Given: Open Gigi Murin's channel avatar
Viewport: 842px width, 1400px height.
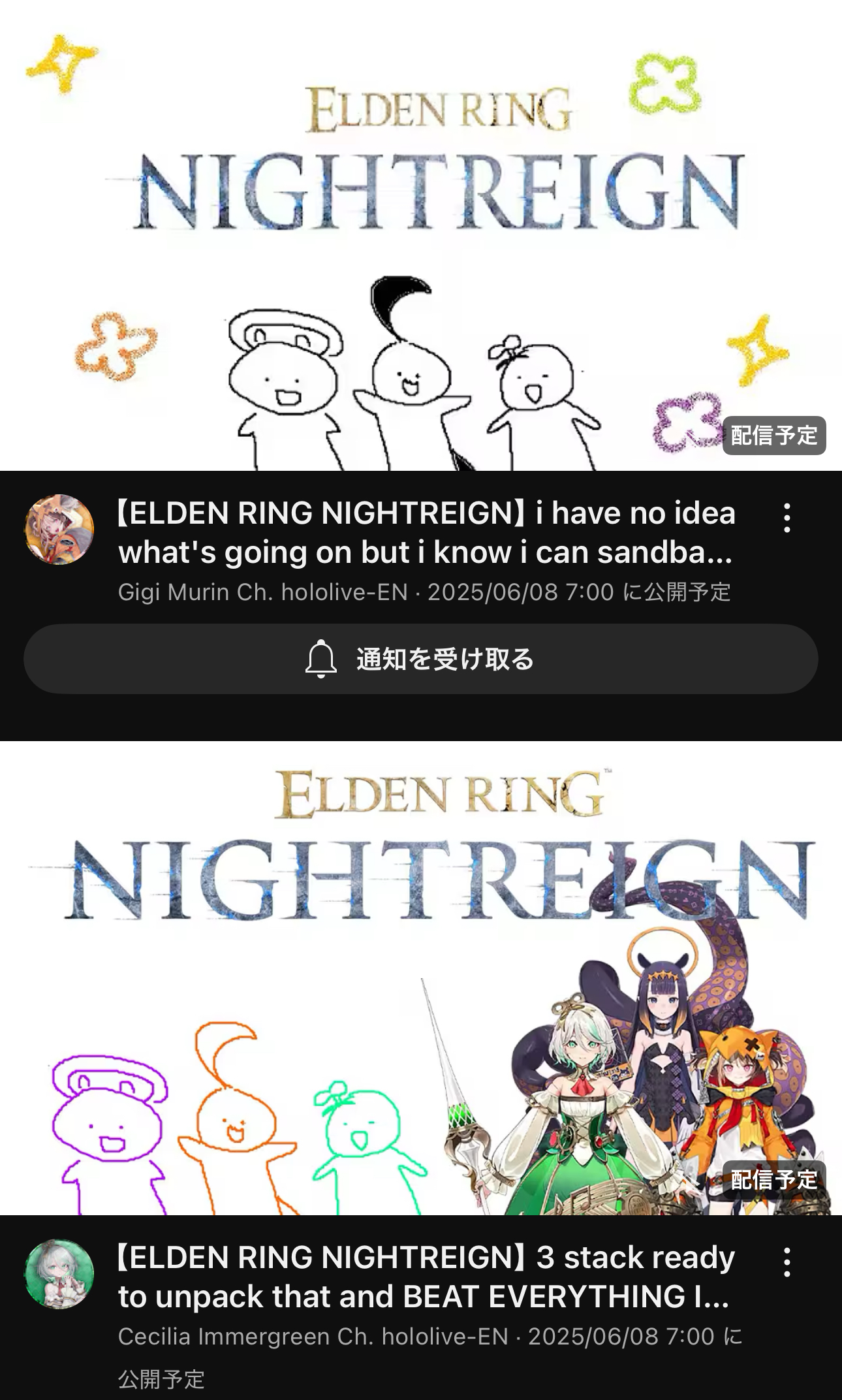Looking at the screenshot, I should click(59, 530).
